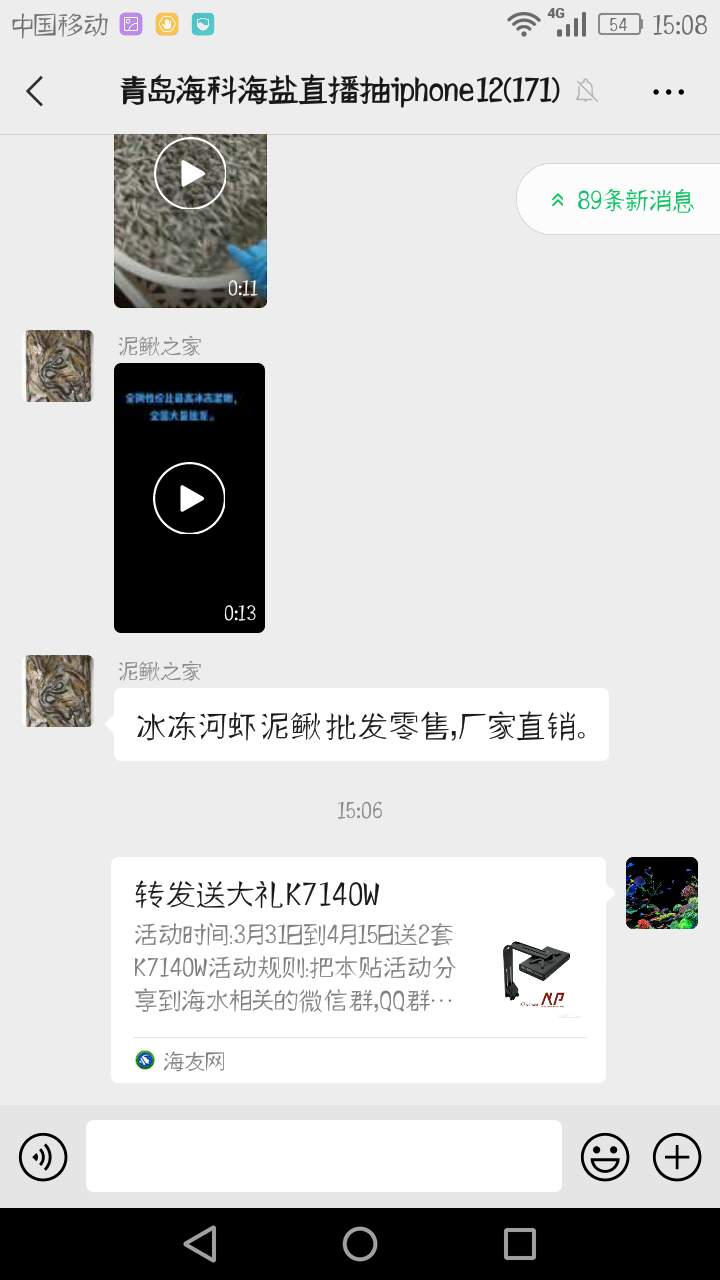Image resolution: width=720 pixels, height=1280 pixels.
Task: Tap the message text input field
Action: [323, 1156]
